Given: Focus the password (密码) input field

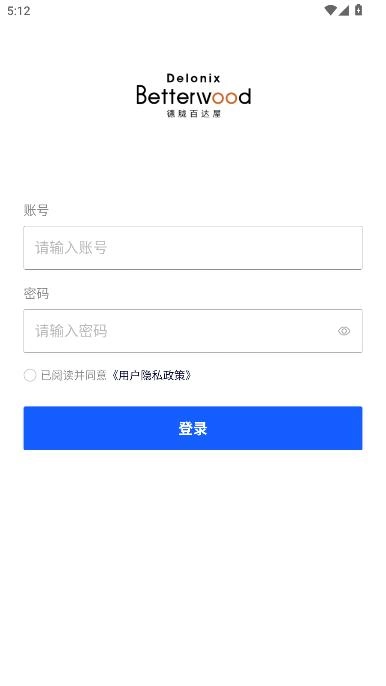Looking at the screenshot, I should [x=193, y=331].
